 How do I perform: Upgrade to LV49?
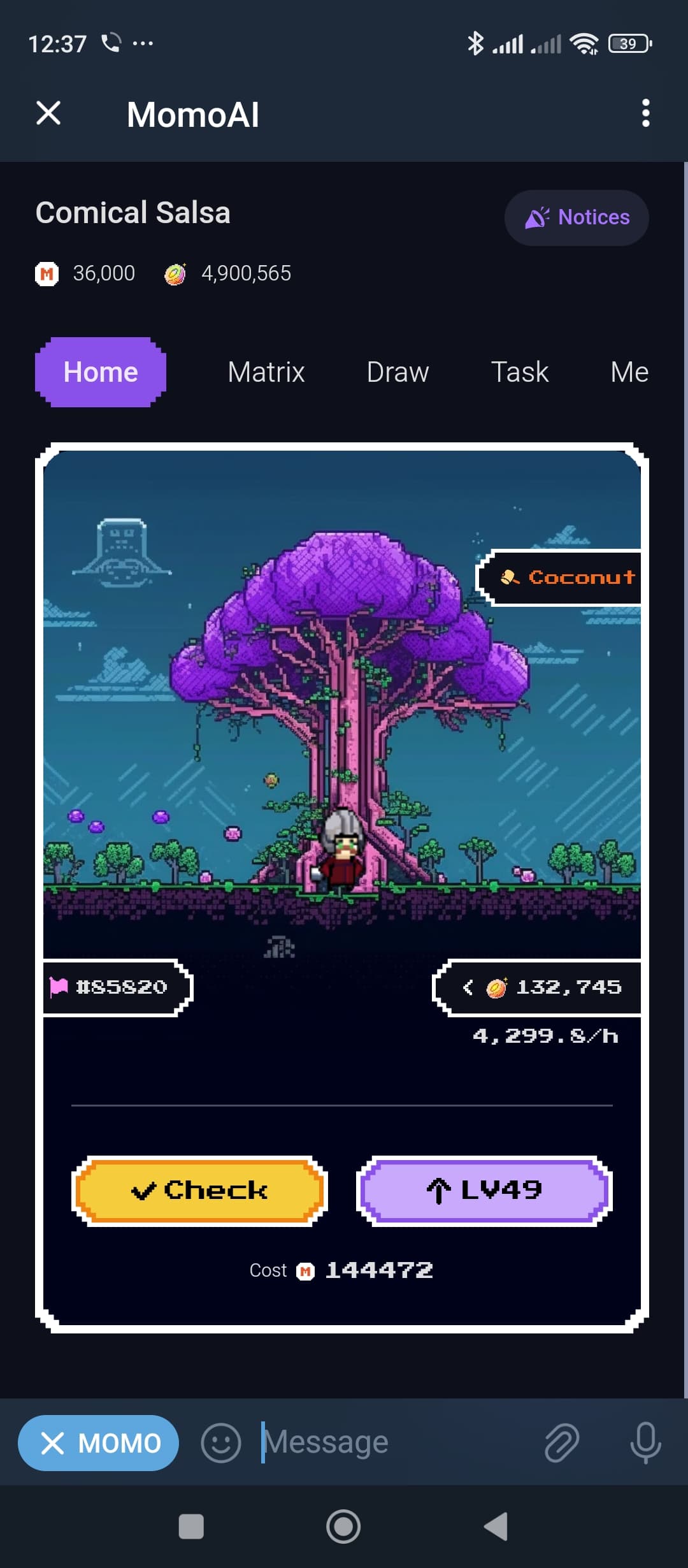[x=484, y=1191]
